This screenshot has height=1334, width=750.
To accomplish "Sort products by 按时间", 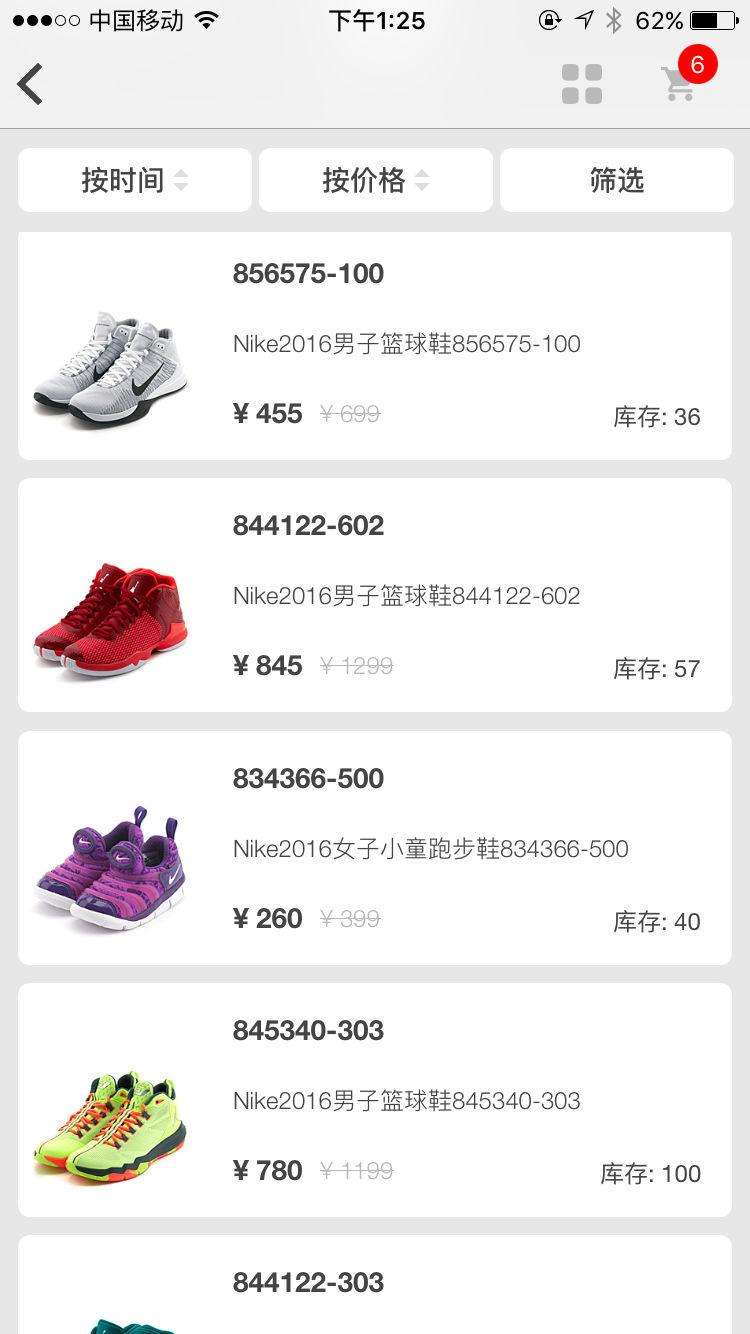I will click(x=135, y=180).
